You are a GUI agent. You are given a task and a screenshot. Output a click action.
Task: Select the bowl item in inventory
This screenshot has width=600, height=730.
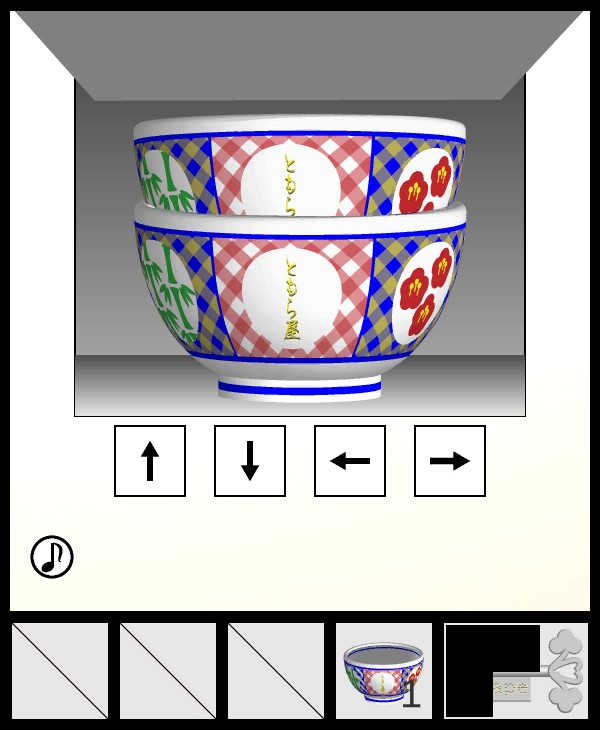point(384,671)
